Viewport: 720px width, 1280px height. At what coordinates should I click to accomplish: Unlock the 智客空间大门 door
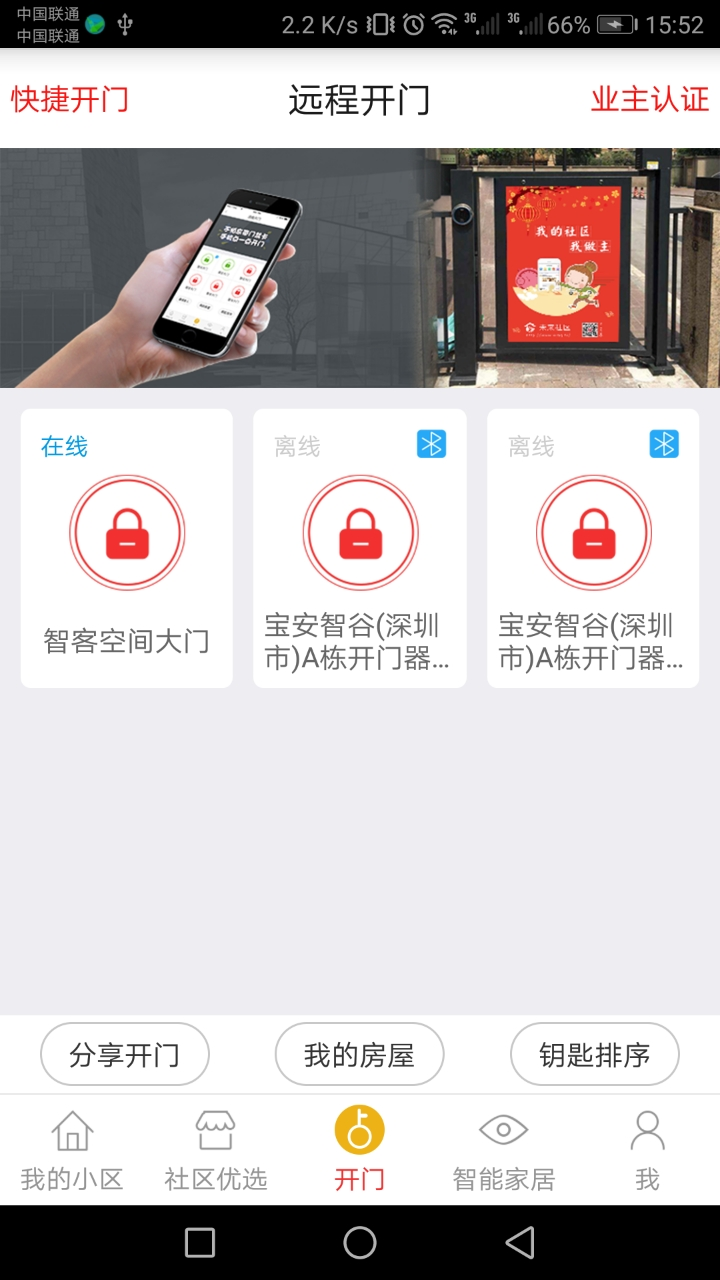click(127, 533)
